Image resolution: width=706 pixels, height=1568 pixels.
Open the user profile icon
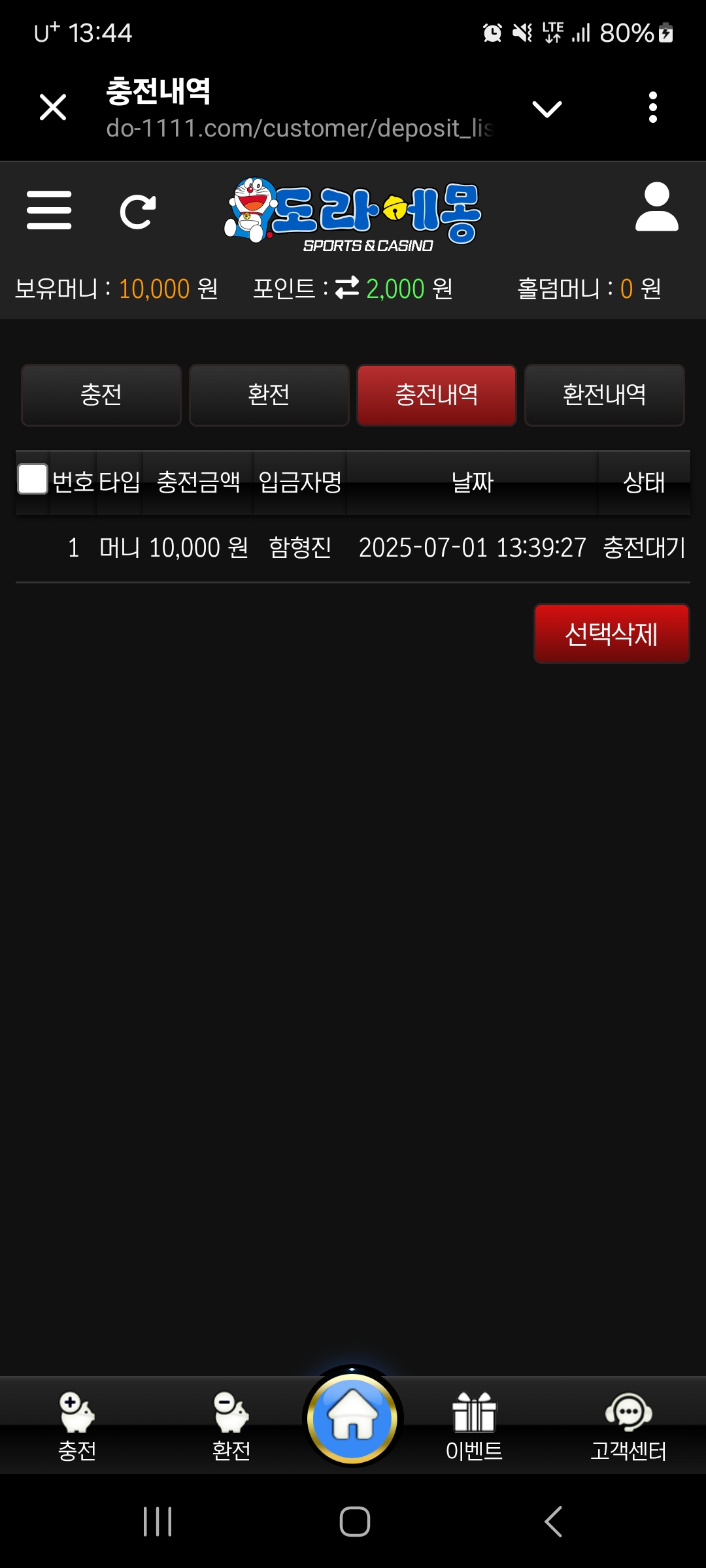[x=656, y=207]
